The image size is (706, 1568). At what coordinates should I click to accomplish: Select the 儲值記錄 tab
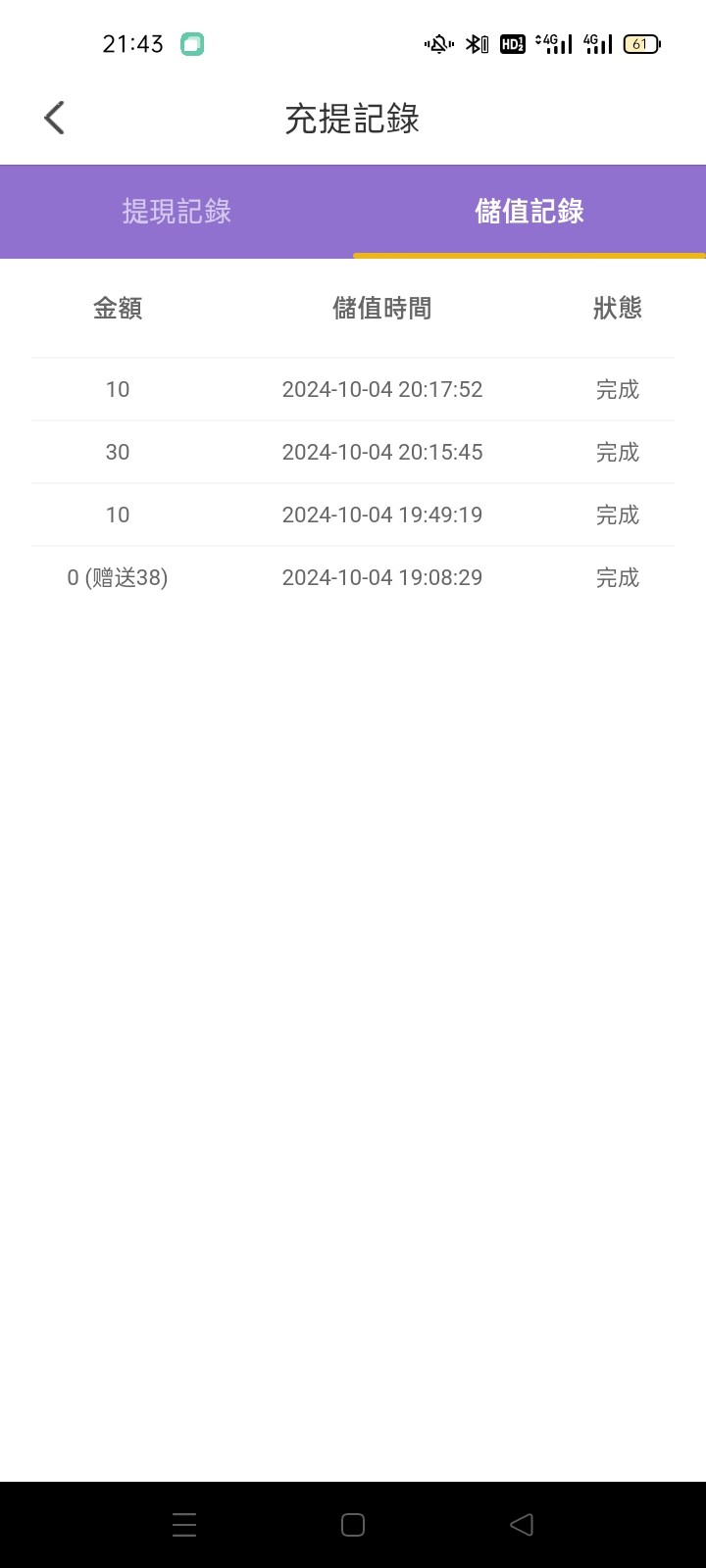(529, 211)
